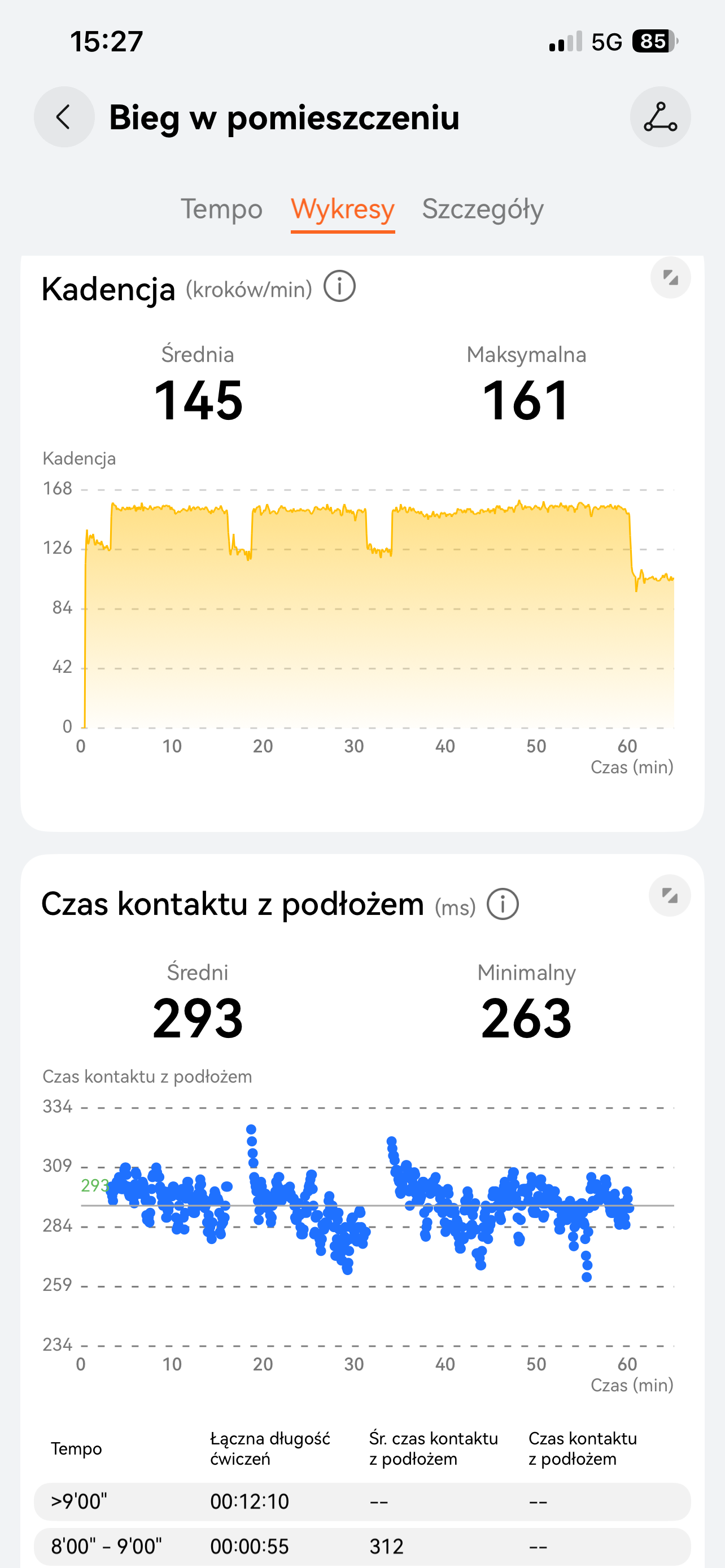Expand the Kadencja chart to fullscreen
This screenshot has width=725, height=1568.
pyautogui.click(x=670, y=278)
